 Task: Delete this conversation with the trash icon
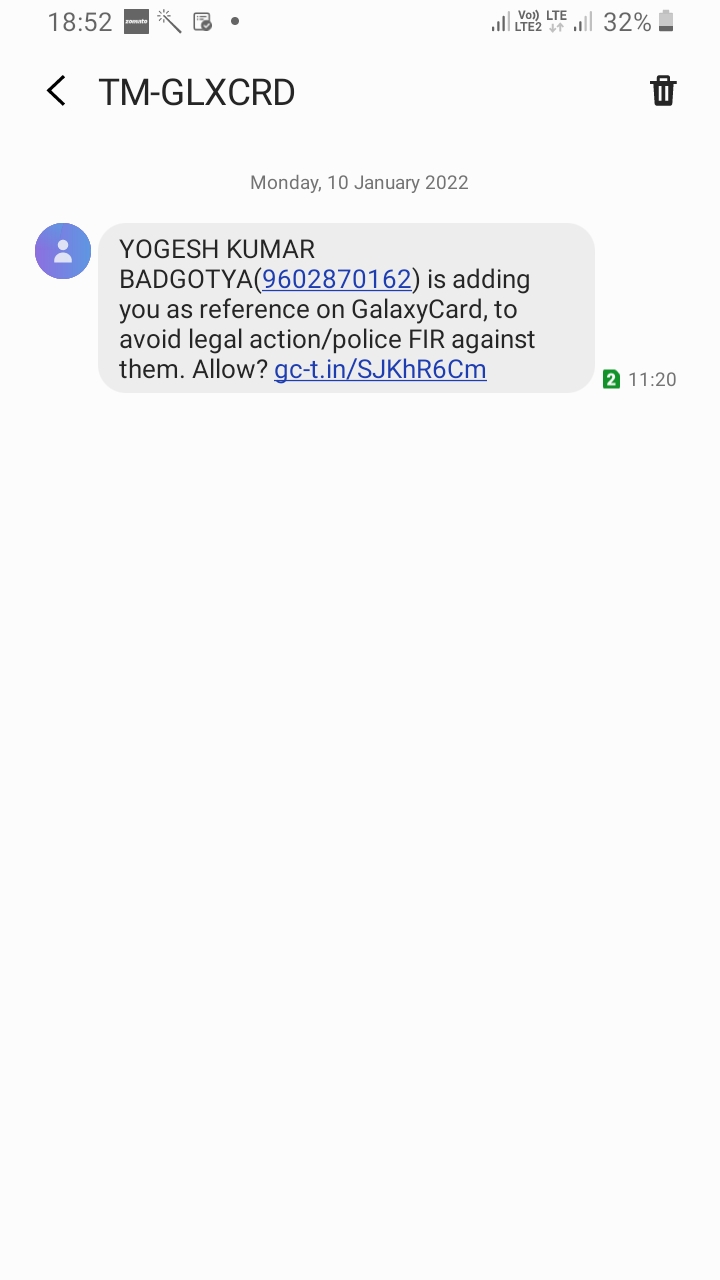[663, 91]
